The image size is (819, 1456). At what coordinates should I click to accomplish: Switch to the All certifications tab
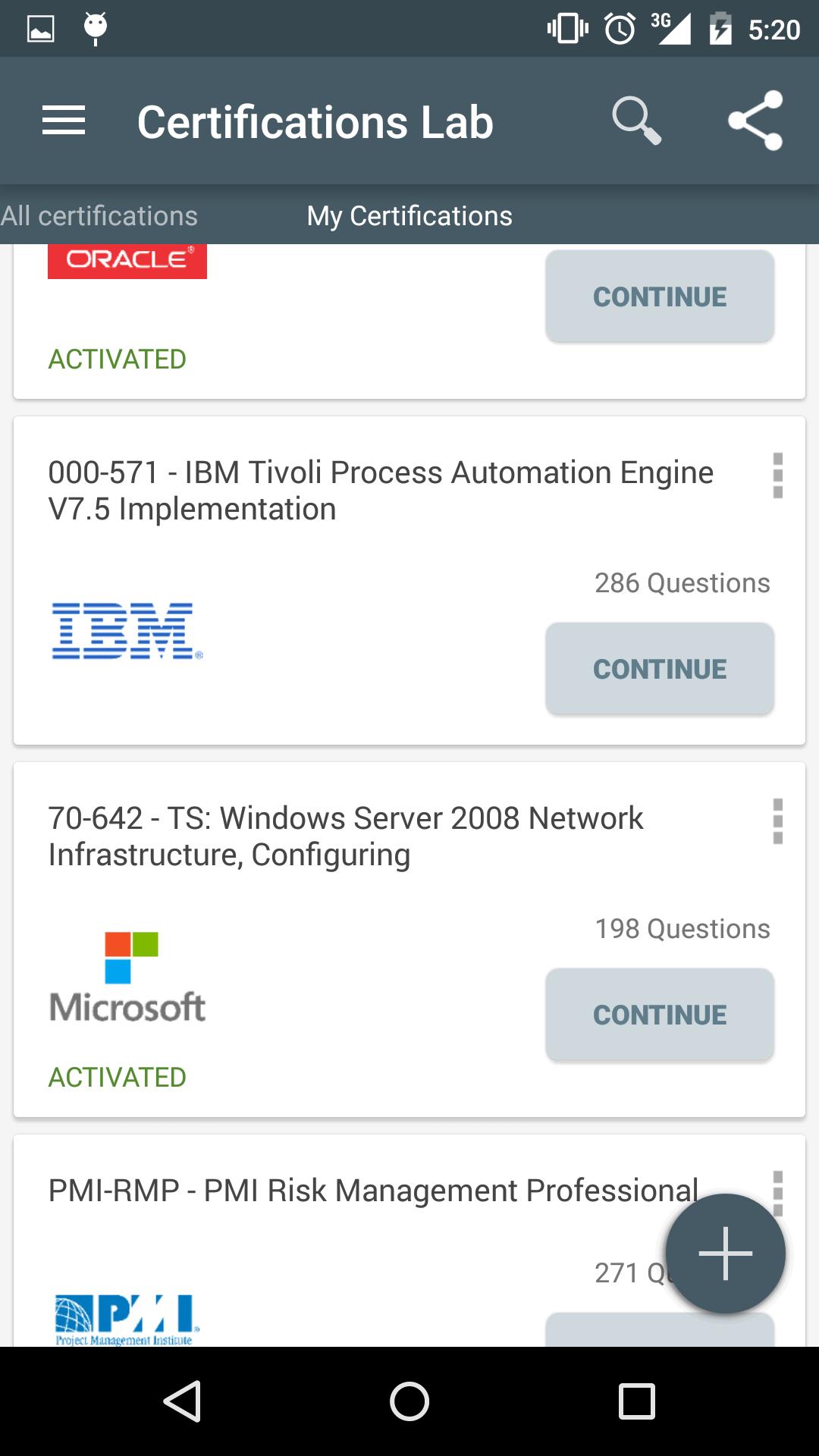(99, 216)
